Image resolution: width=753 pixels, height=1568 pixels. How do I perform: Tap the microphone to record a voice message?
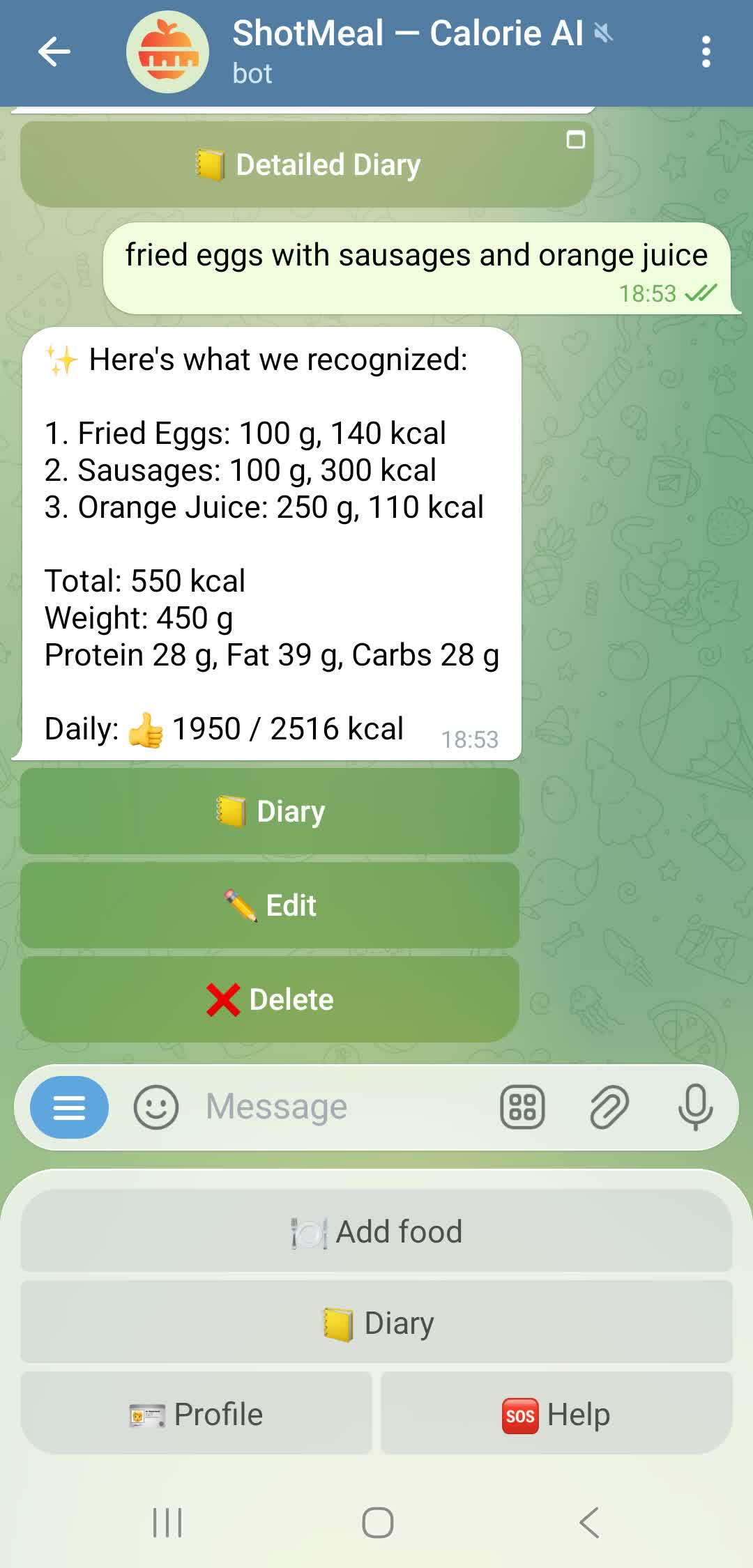click(x=697, y=1106)
